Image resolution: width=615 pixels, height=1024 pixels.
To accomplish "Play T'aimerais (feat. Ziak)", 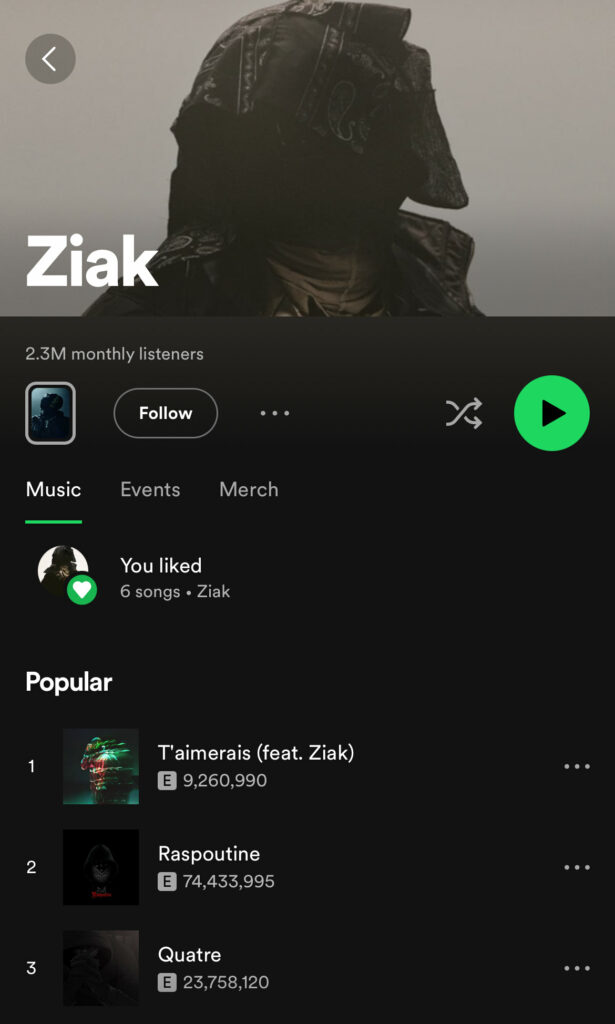I will (x=255, y=766).
